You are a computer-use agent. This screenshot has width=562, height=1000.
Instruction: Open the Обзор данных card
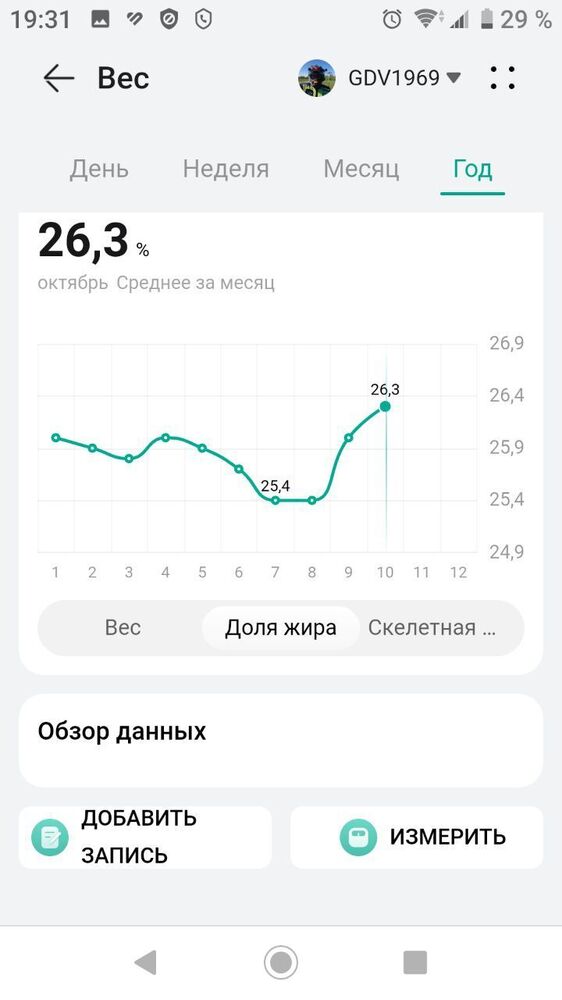281,740
